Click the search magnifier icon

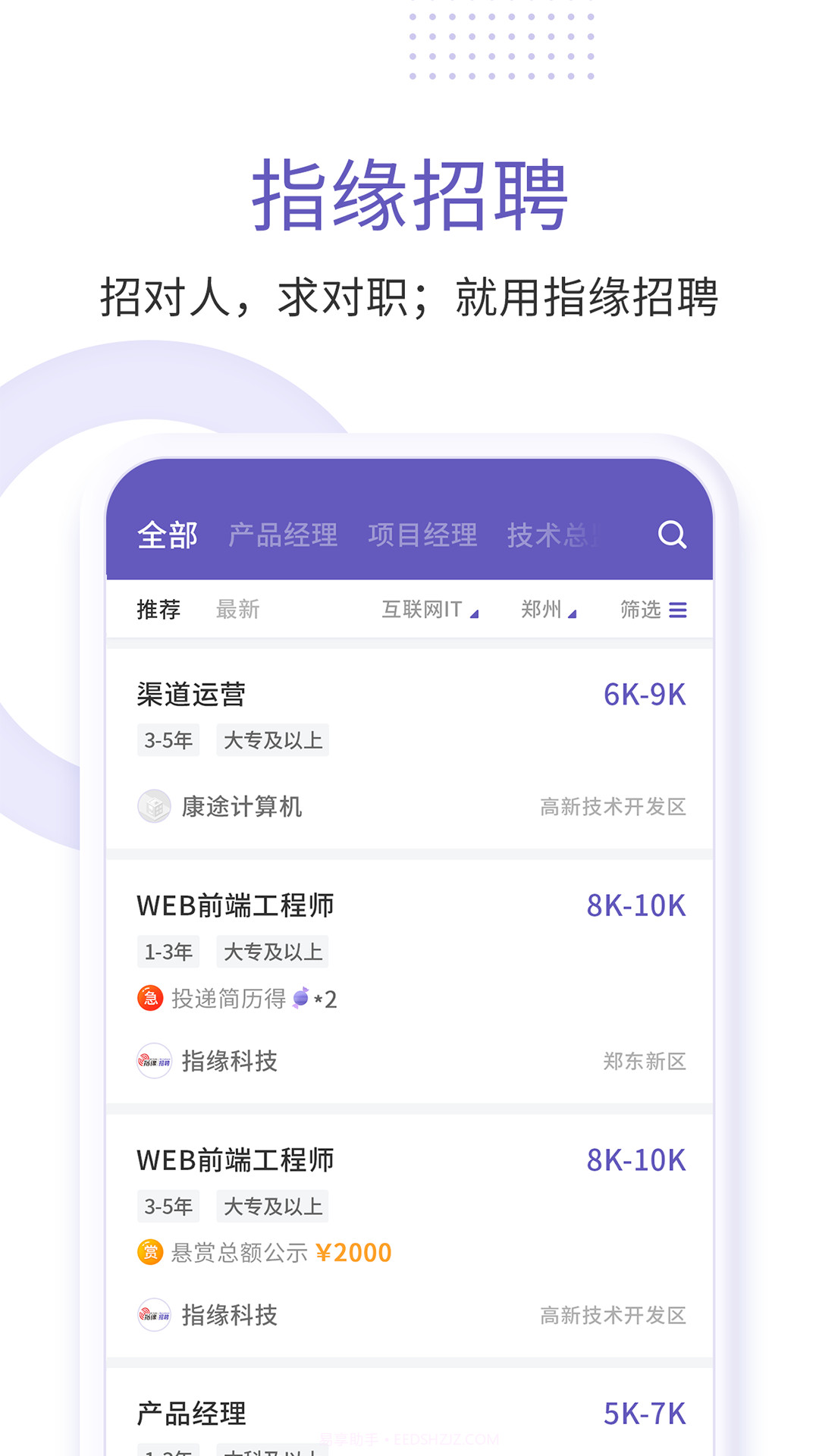coord(670,536)
